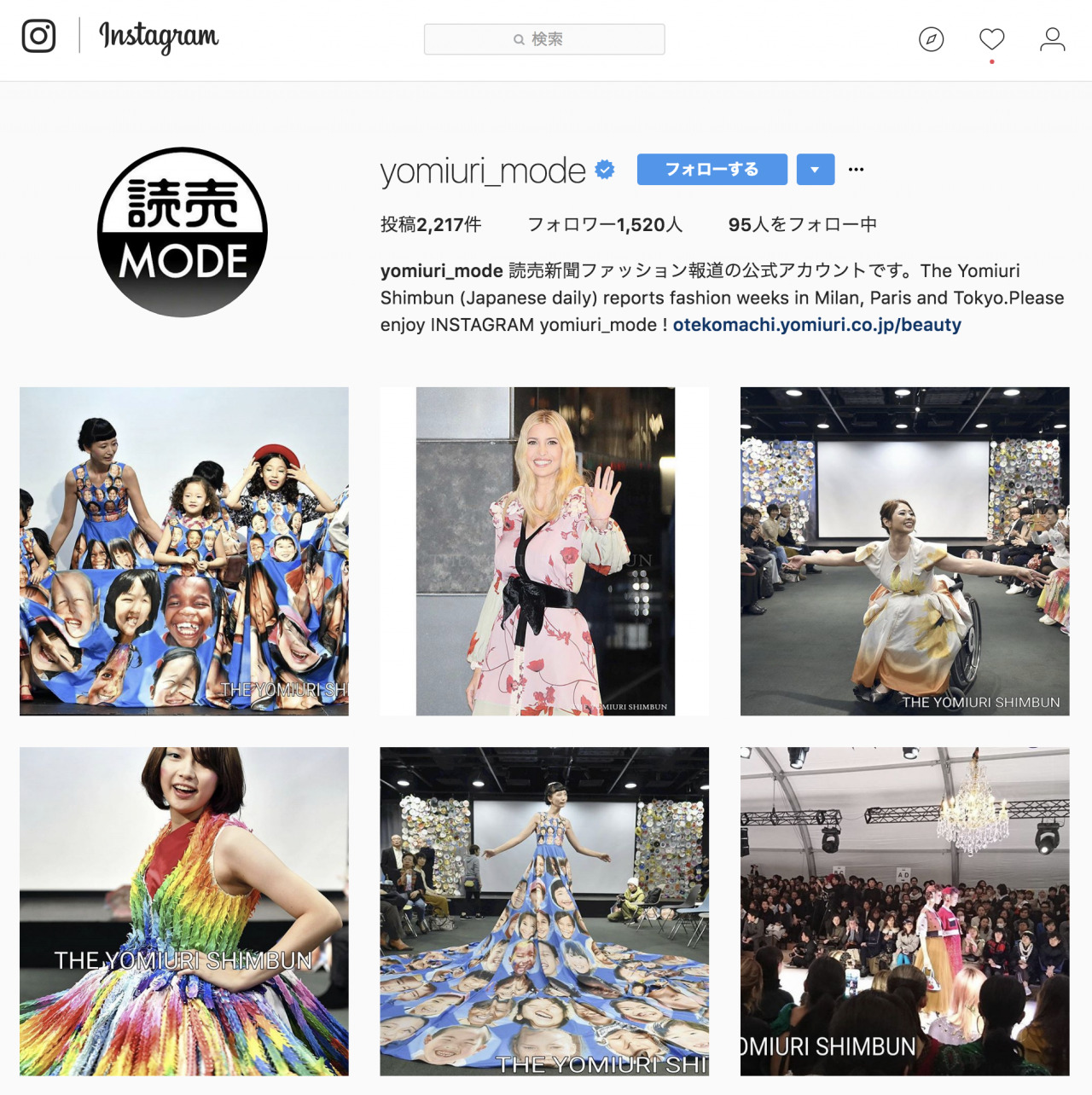
Task: View the 95人をフォロー中 following list
Action: (x=802, y=224)
